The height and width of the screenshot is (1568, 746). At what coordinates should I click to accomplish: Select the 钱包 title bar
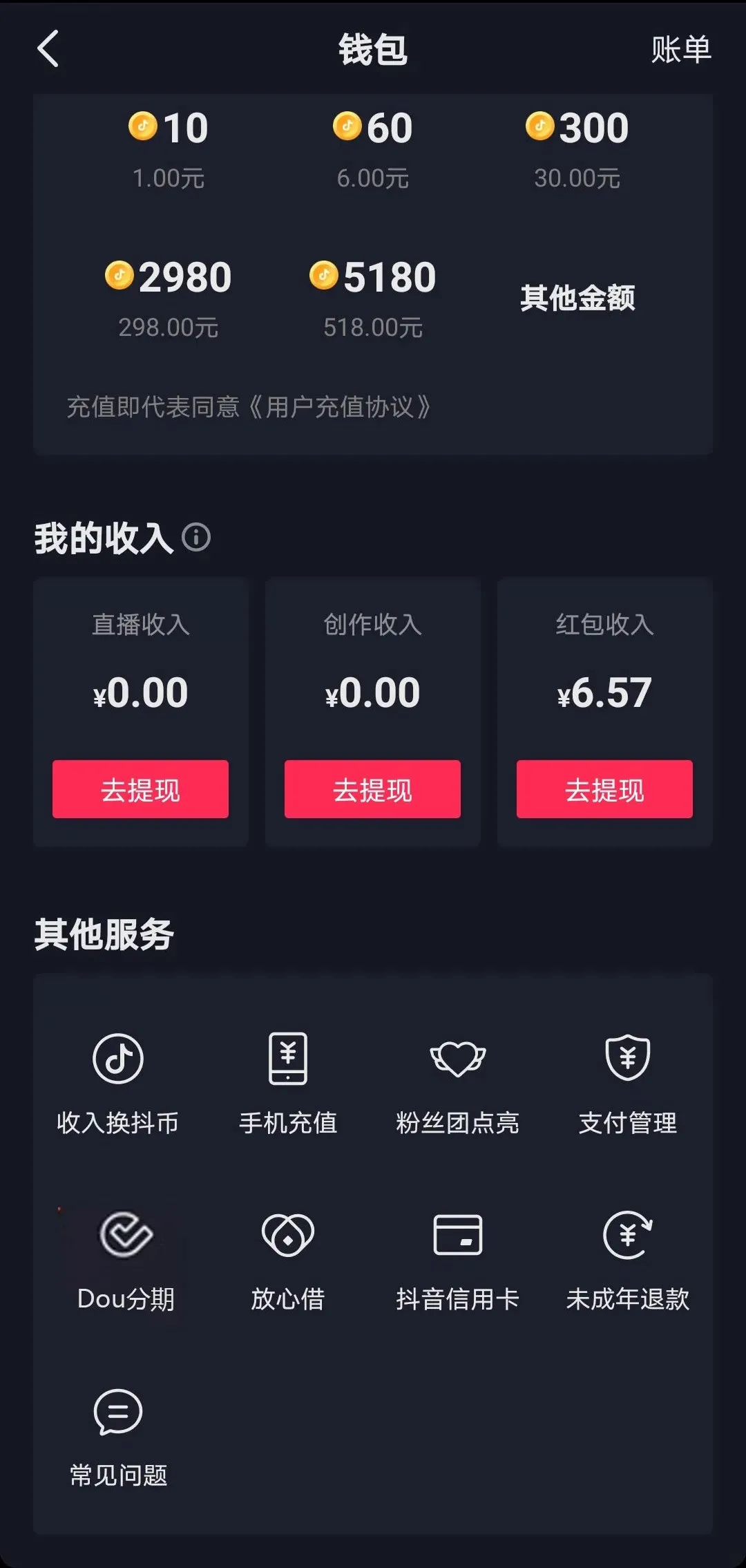point(373,50)
